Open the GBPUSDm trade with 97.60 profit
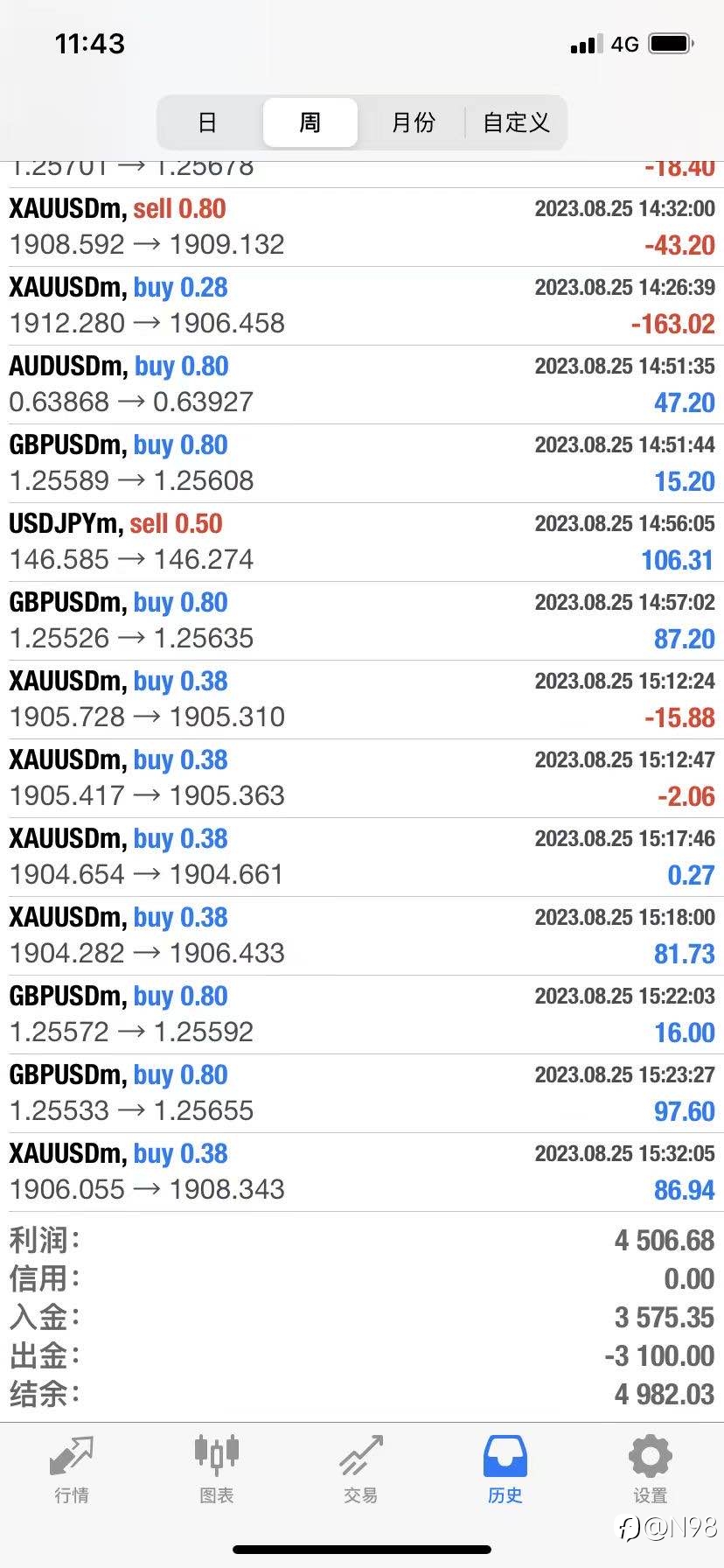This screenshot has width=724, height=1568. pyautogui.click(x=362, y=1094)
